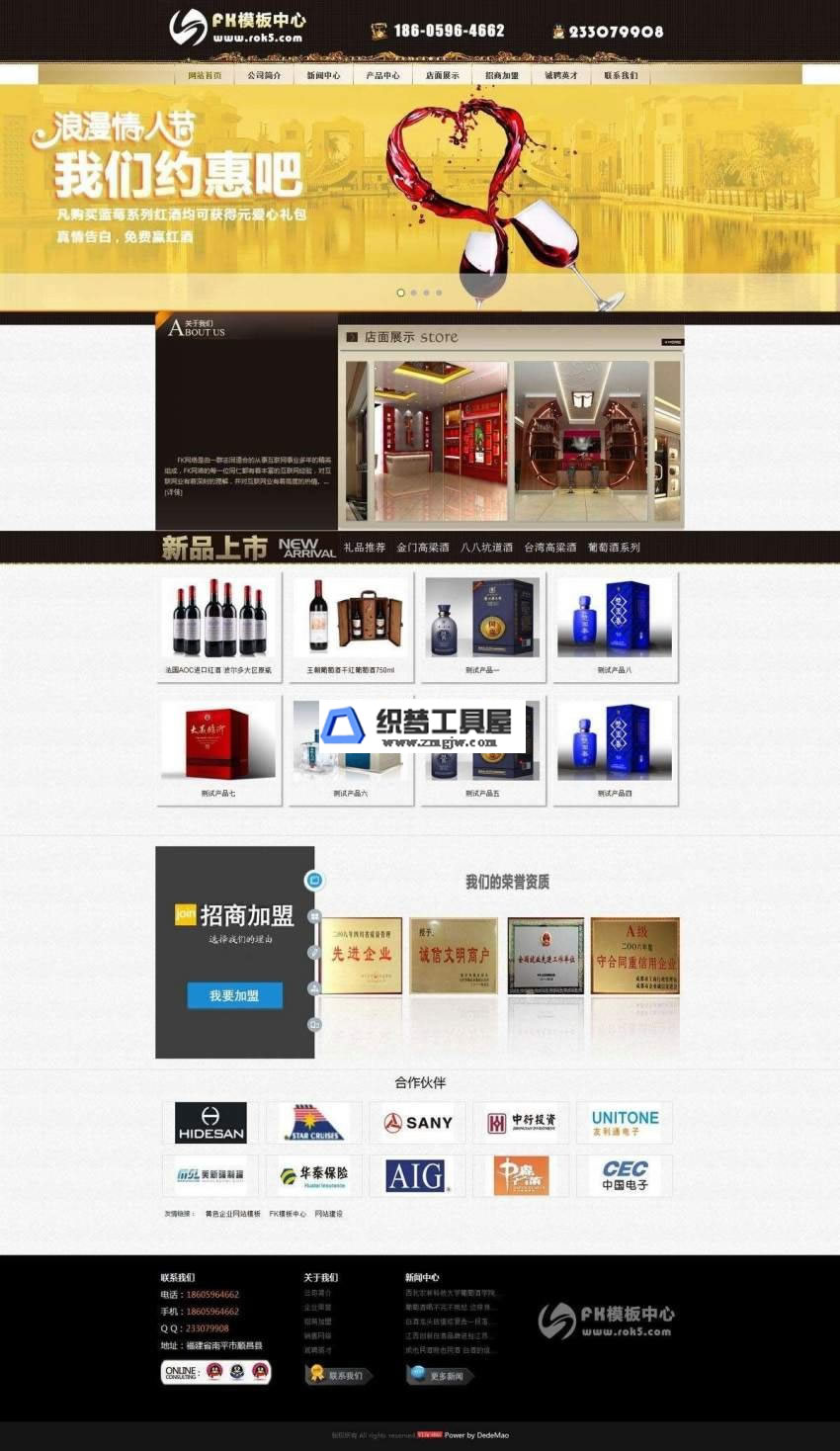The width and height of the screenshot is (840, 1451).
Task: Switch to 新闻中心 in the nav bar
Action: click(323, 75)
